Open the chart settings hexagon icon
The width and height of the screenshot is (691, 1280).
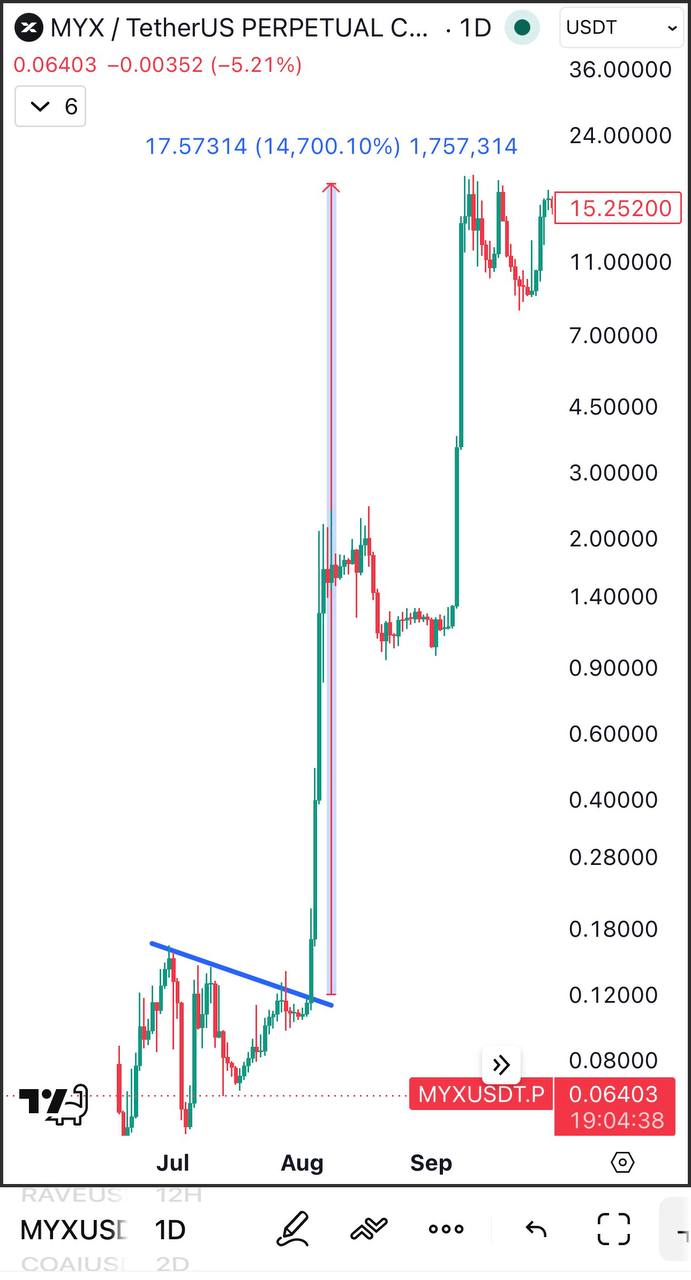click(622, 1162)
